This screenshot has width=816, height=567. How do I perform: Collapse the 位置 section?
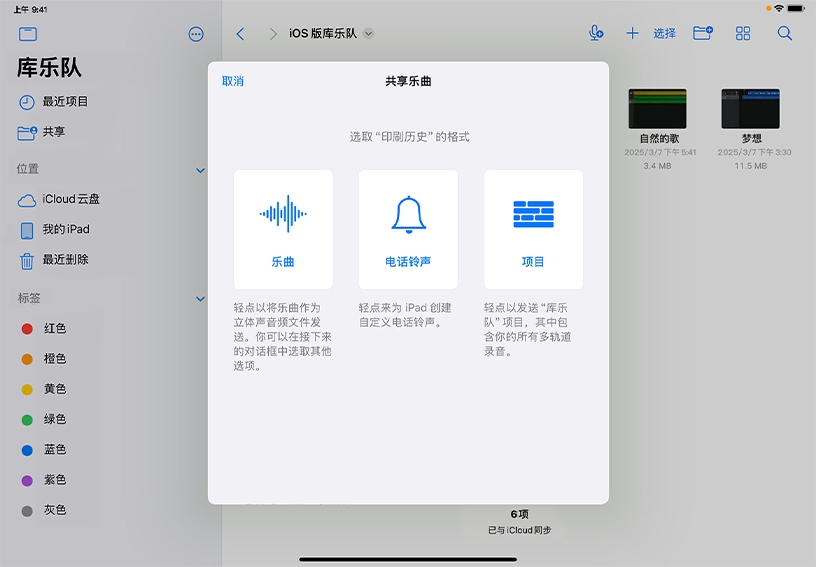point(200,170)
